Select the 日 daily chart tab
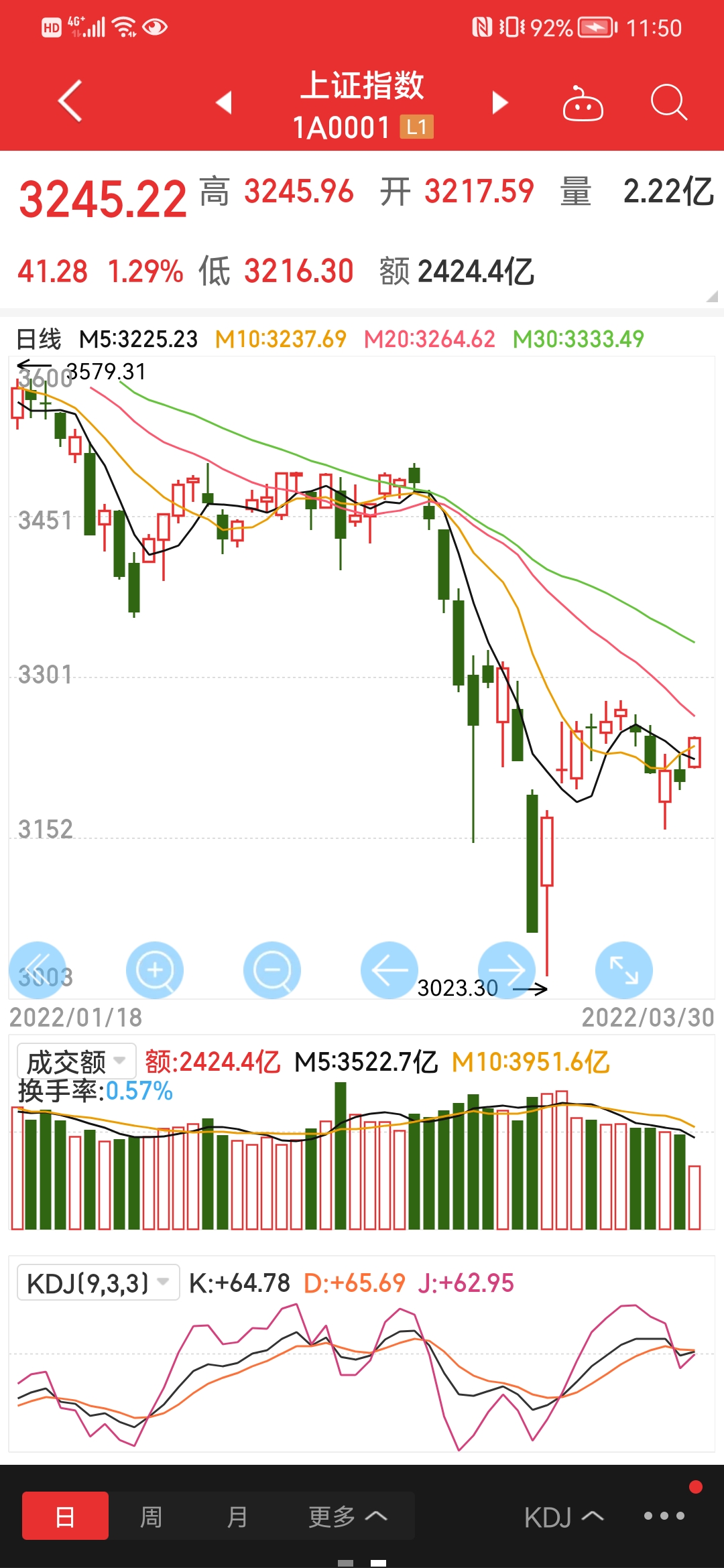The width and height of the screenshot is (724, 1568). coord(65,1516)
